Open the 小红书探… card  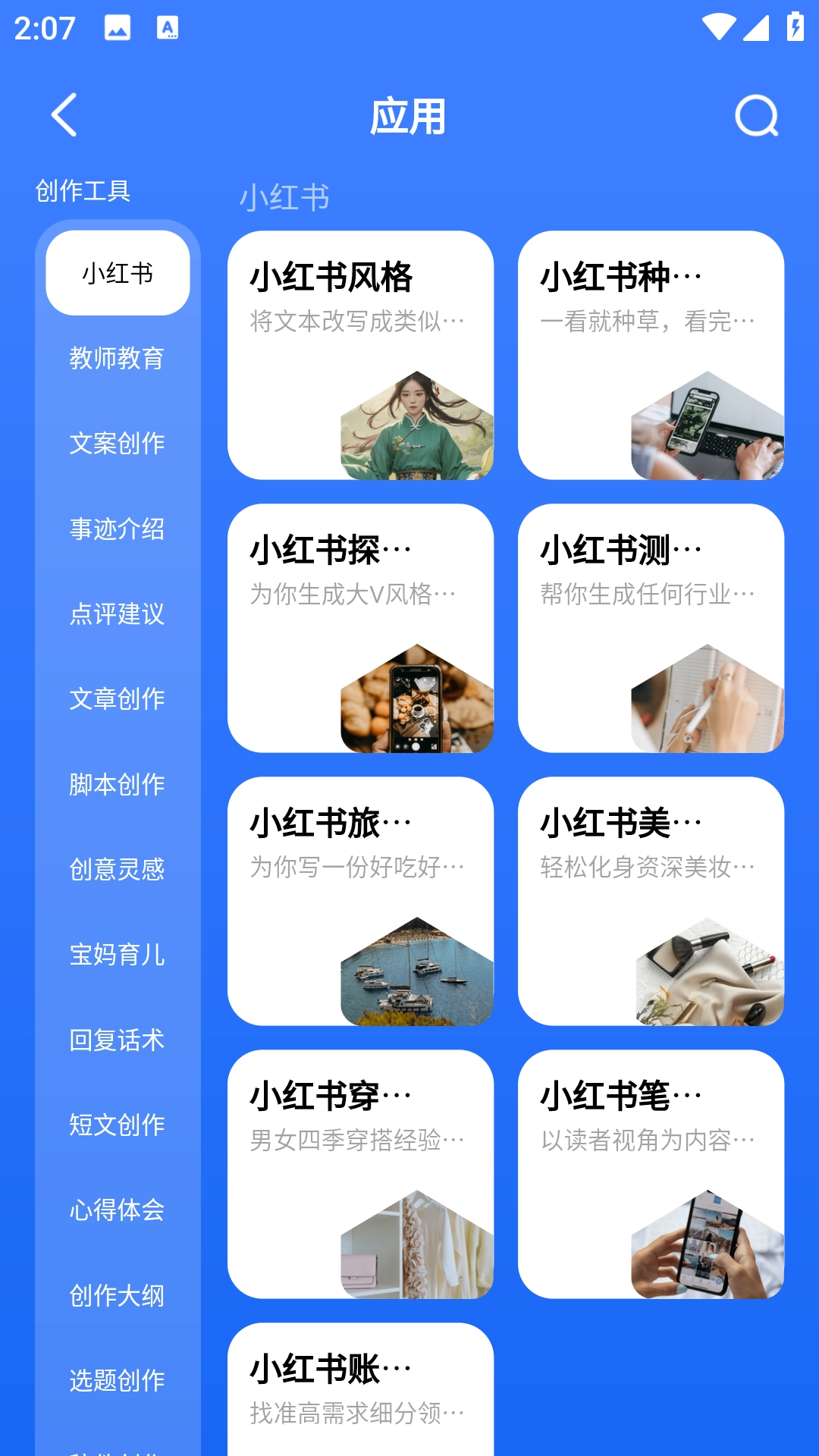(x=360, y=628)
